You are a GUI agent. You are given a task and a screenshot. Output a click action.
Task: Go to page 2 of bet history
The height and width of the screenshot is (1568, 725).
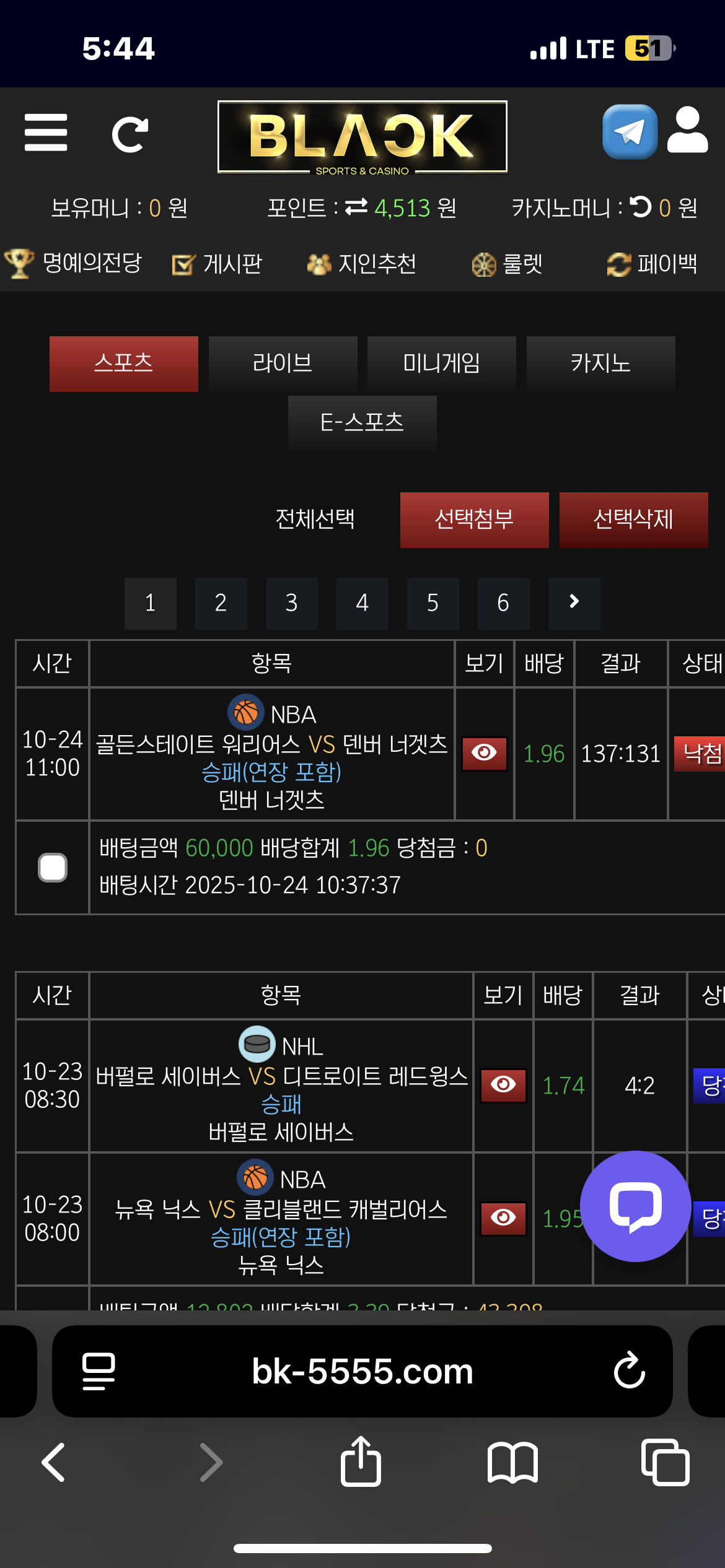pyautogui.click(x=221, y=603)
